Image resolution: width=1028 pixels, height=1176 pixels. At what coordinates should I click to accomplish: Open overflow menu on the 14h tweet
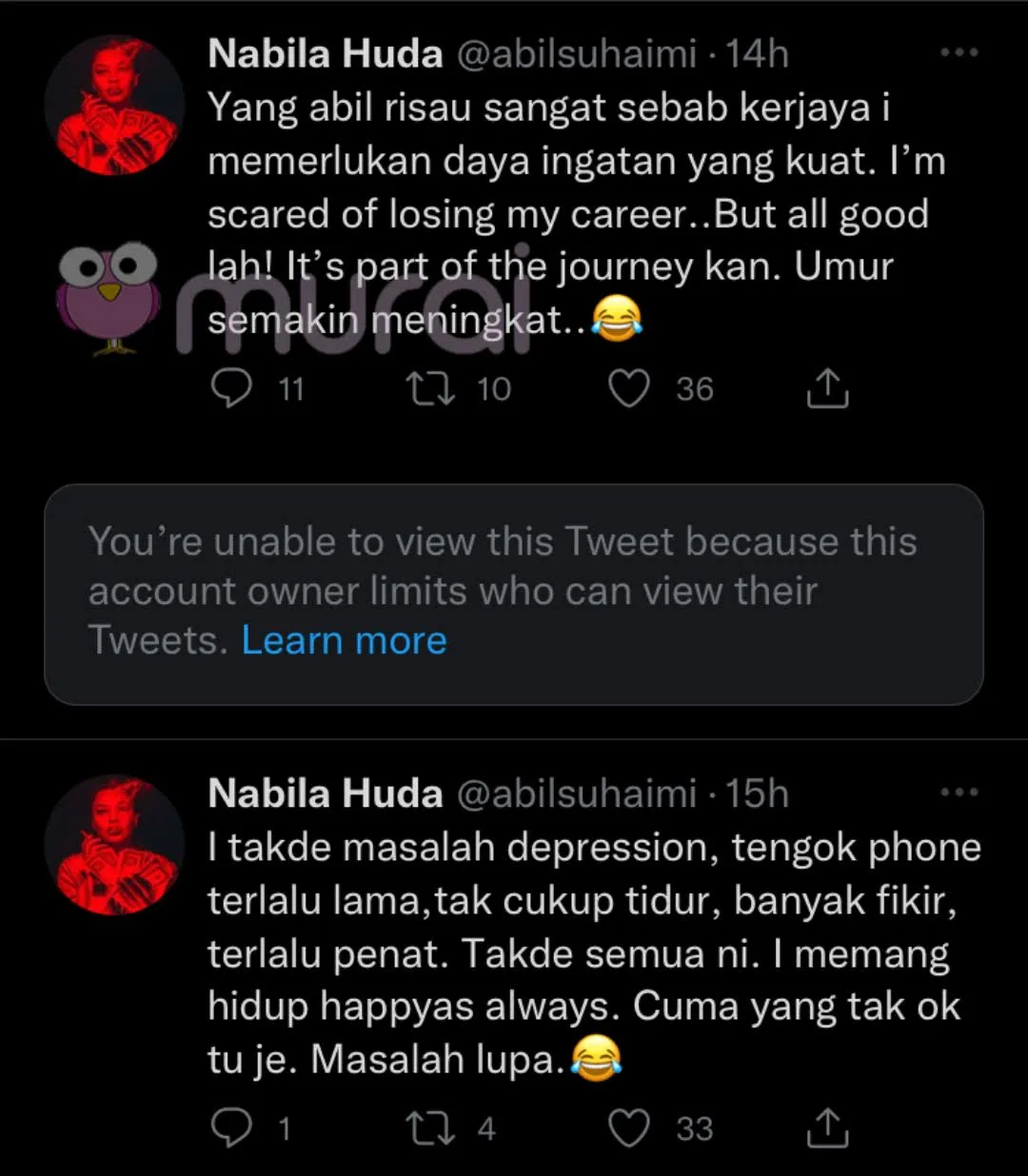click(x=959, y=53)
